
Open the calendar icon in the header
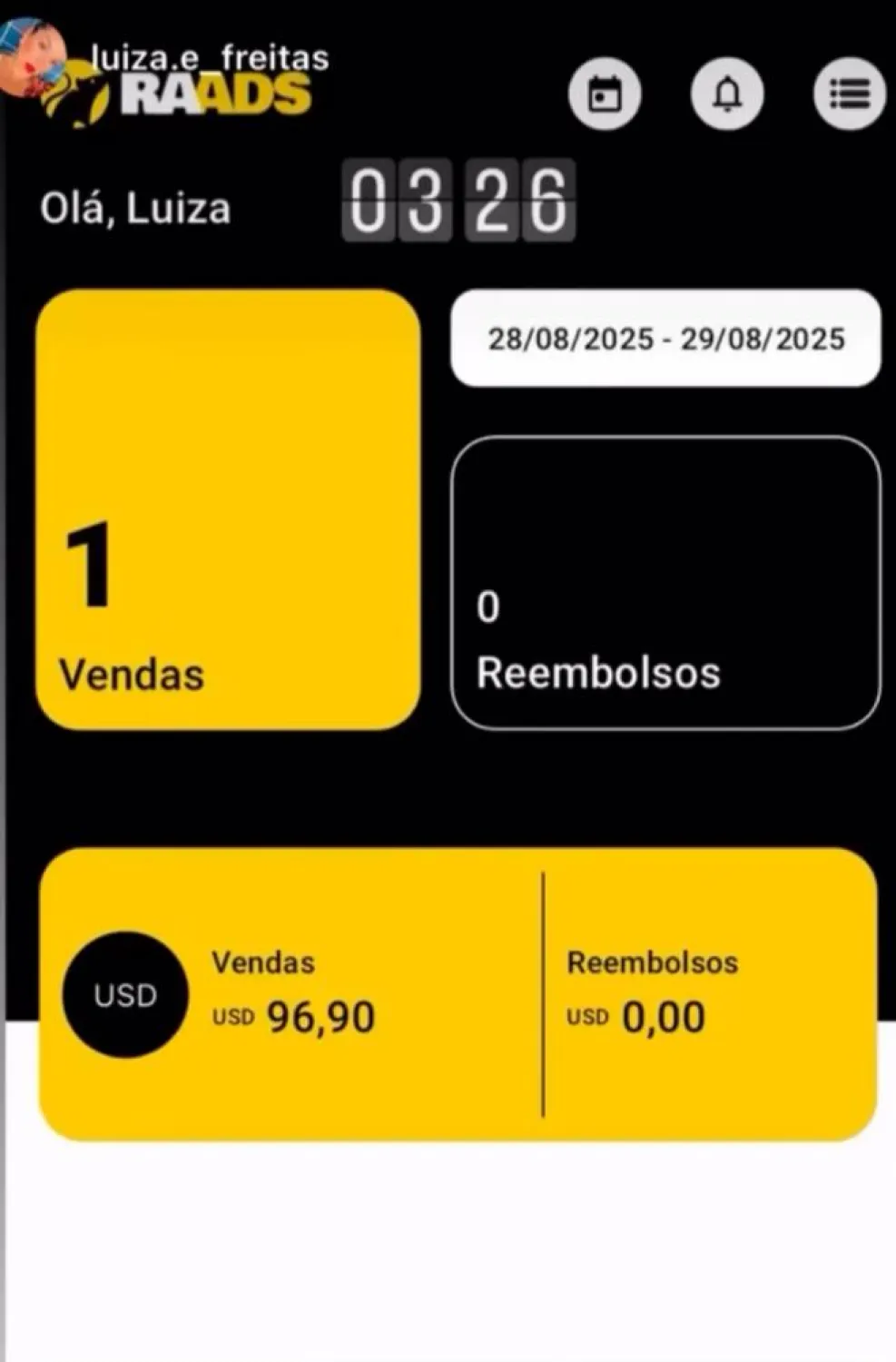(605, 94)
